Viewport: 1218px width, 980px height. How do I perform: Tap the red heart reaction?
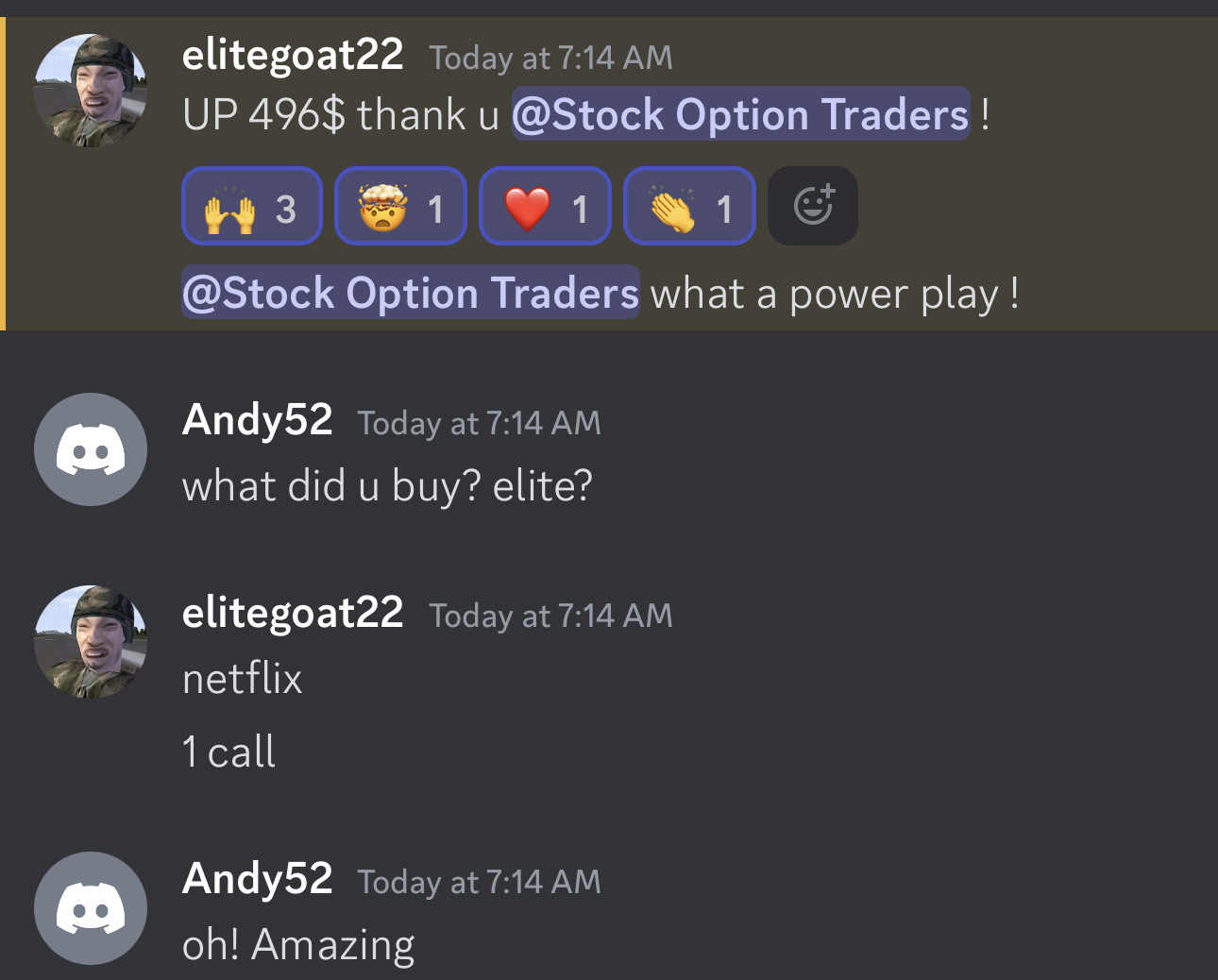[x=545, y=207]
